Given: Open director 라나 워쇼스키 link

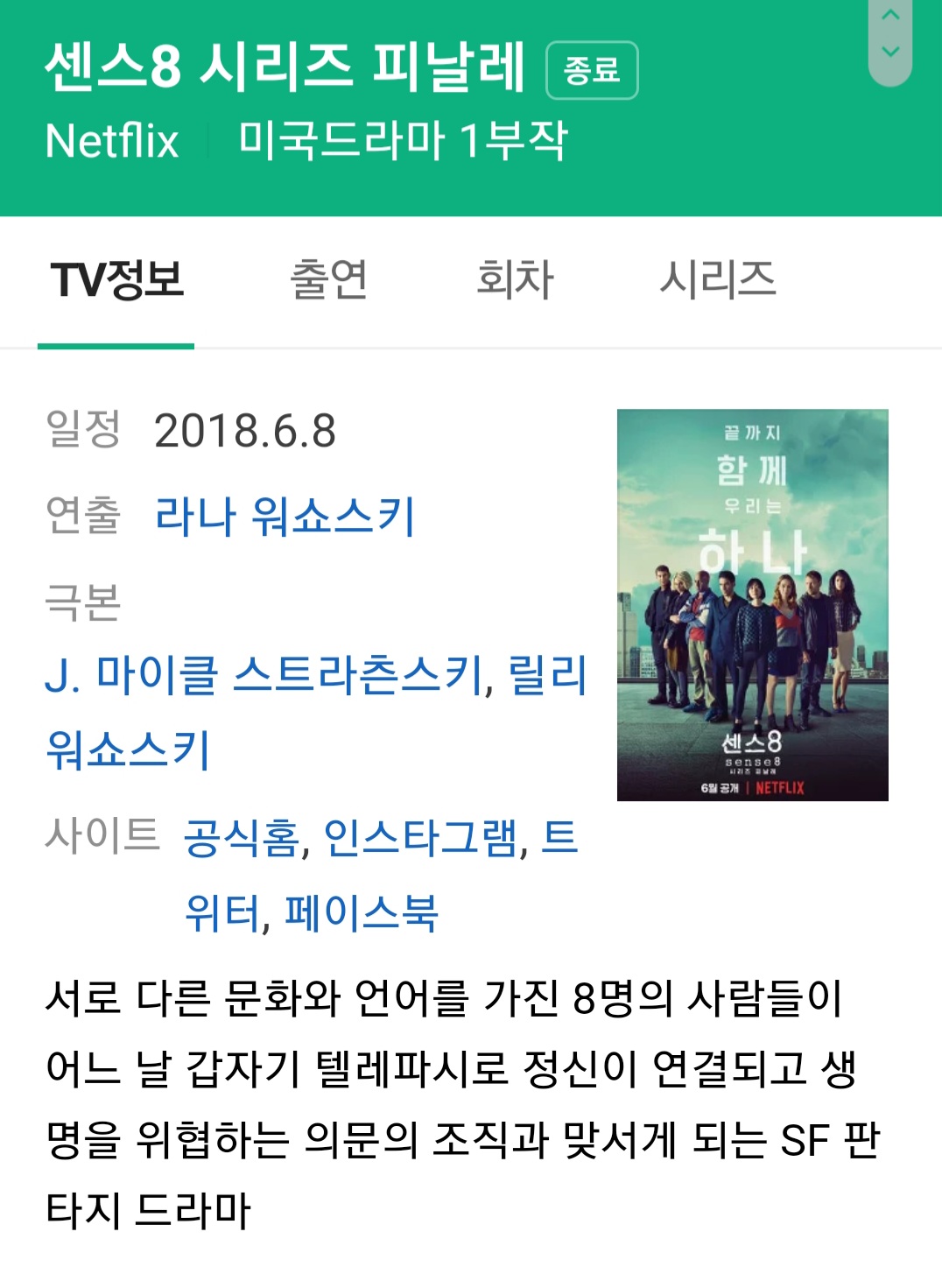Looking at the screenshot, I should point(285,516).
